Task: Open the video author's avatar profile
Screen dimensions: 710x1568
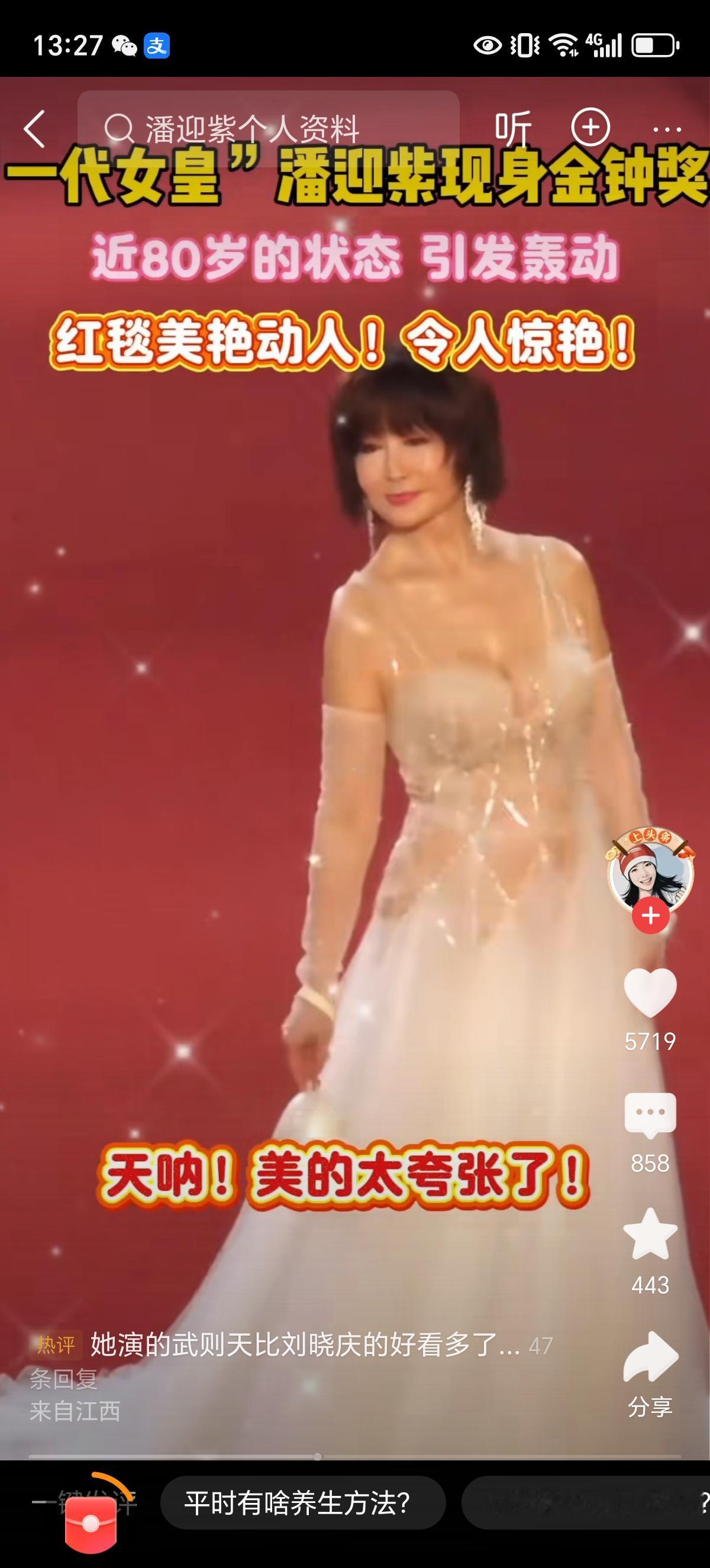Action: pos(650,872)
